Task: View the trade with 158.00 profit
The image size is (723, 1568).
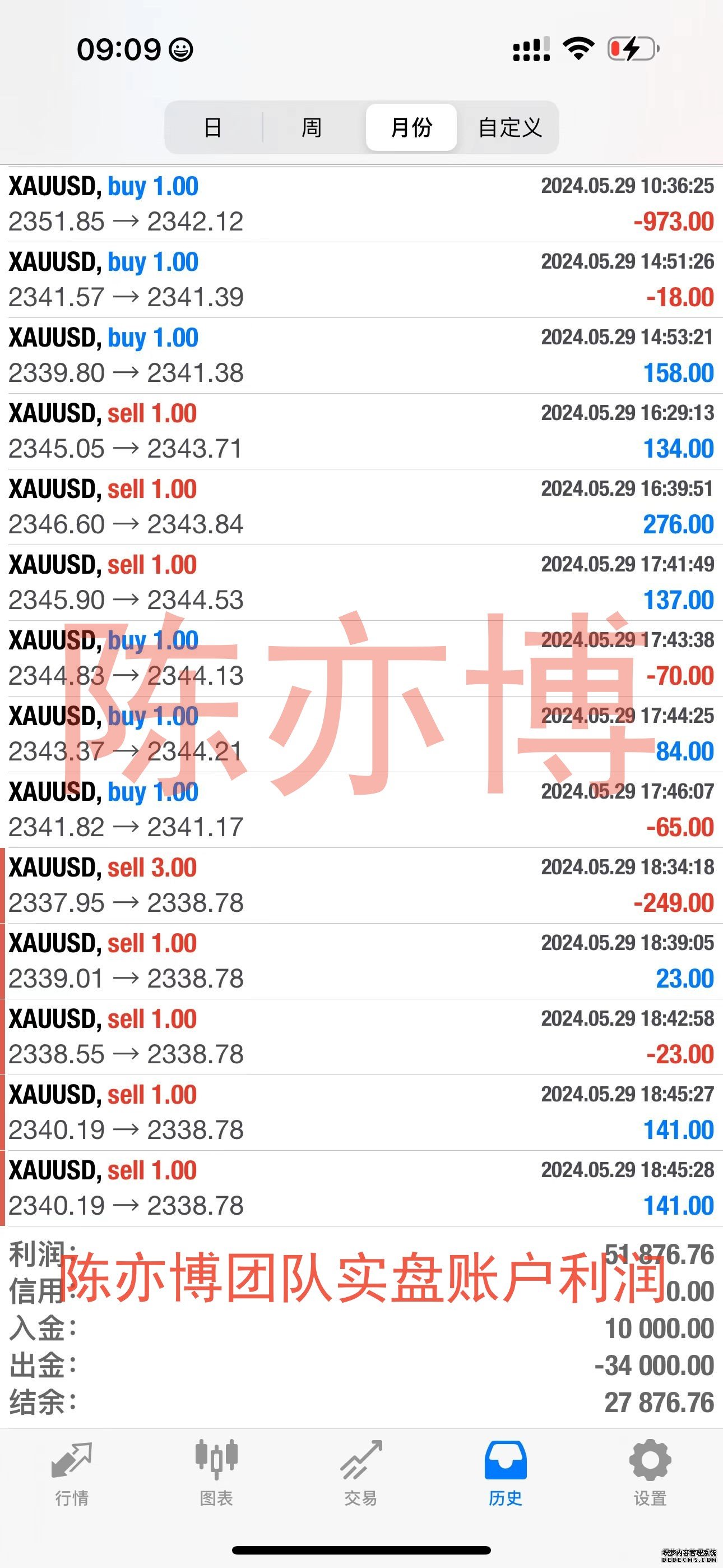Action: (361, 356)
